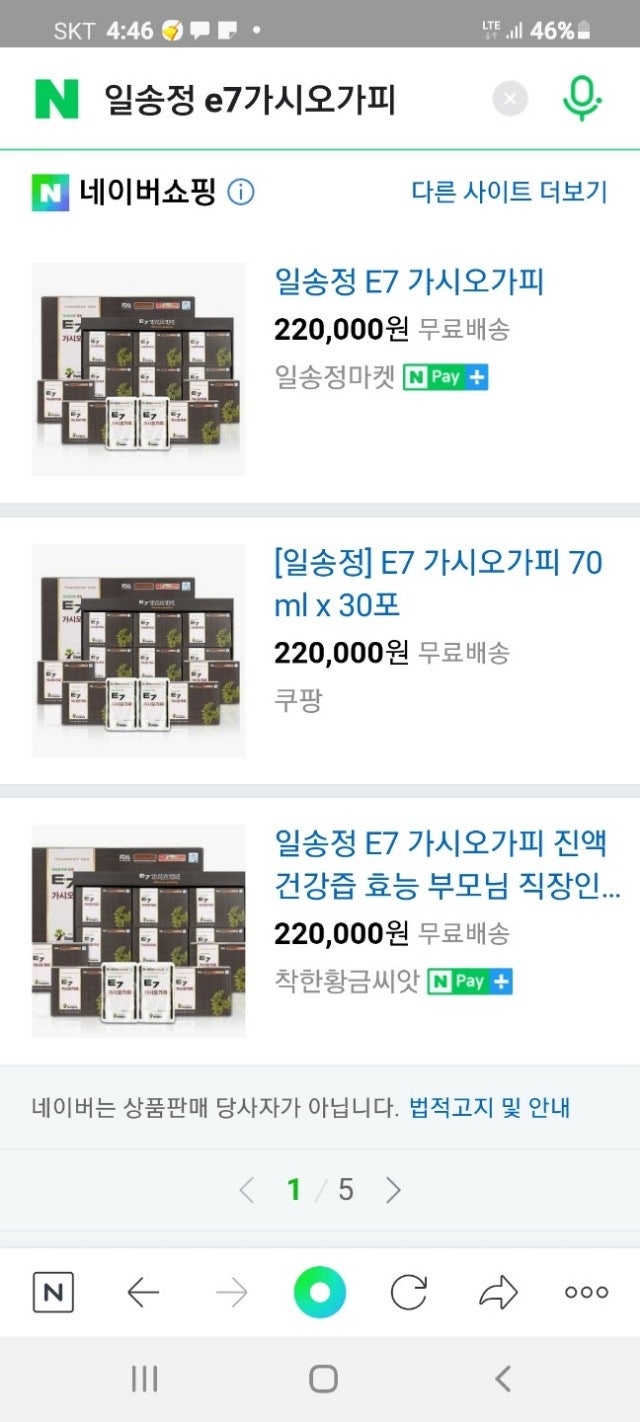Edit the search query 일송정 e7가시오가피
Image resolution: width=640 pixels, height=1422 pixels.
coord(250,99)
